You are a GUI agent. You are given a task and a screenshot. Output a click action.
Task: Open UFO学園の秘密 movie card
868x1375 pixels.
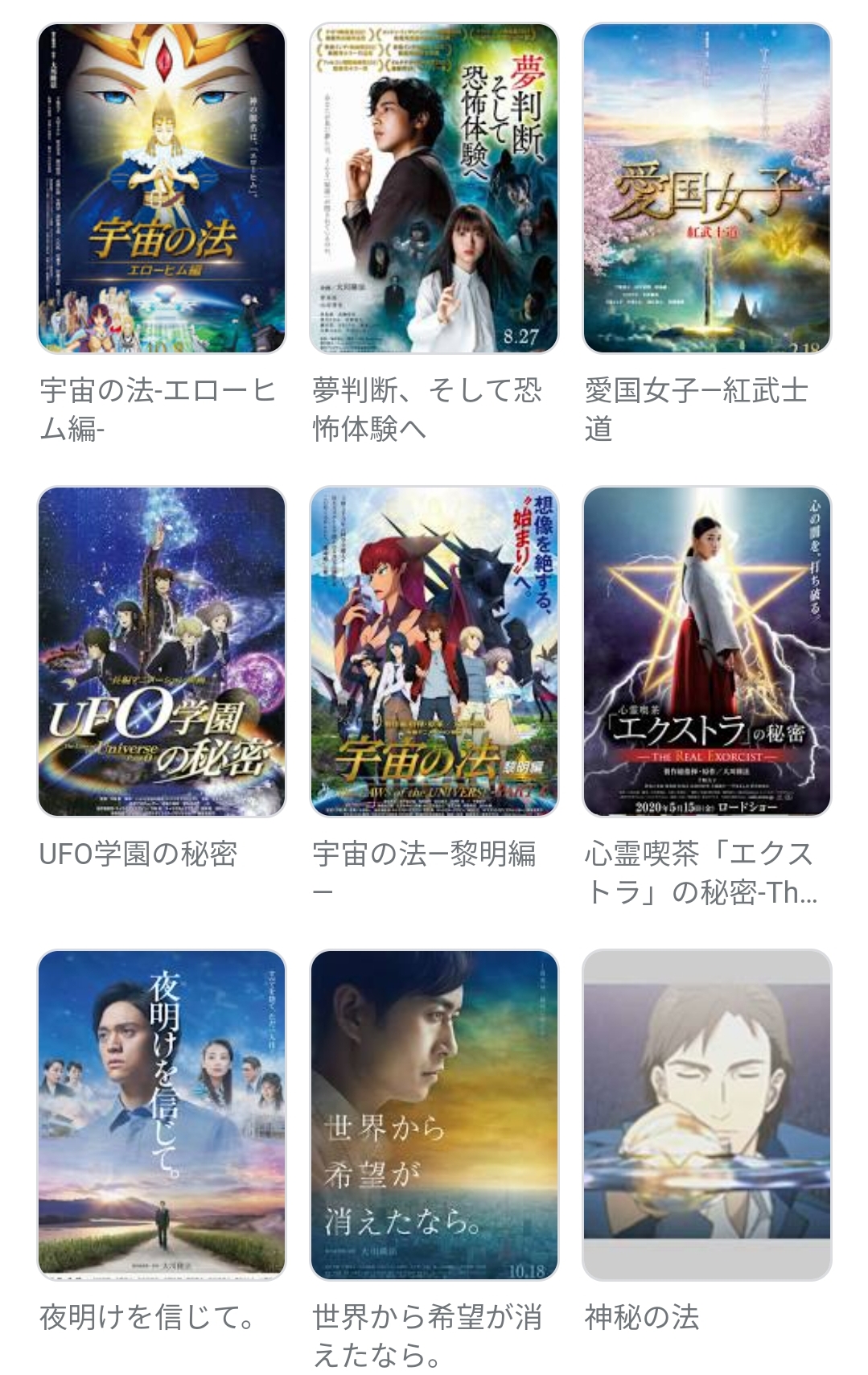pyautogui.click(x=162, y=652)
